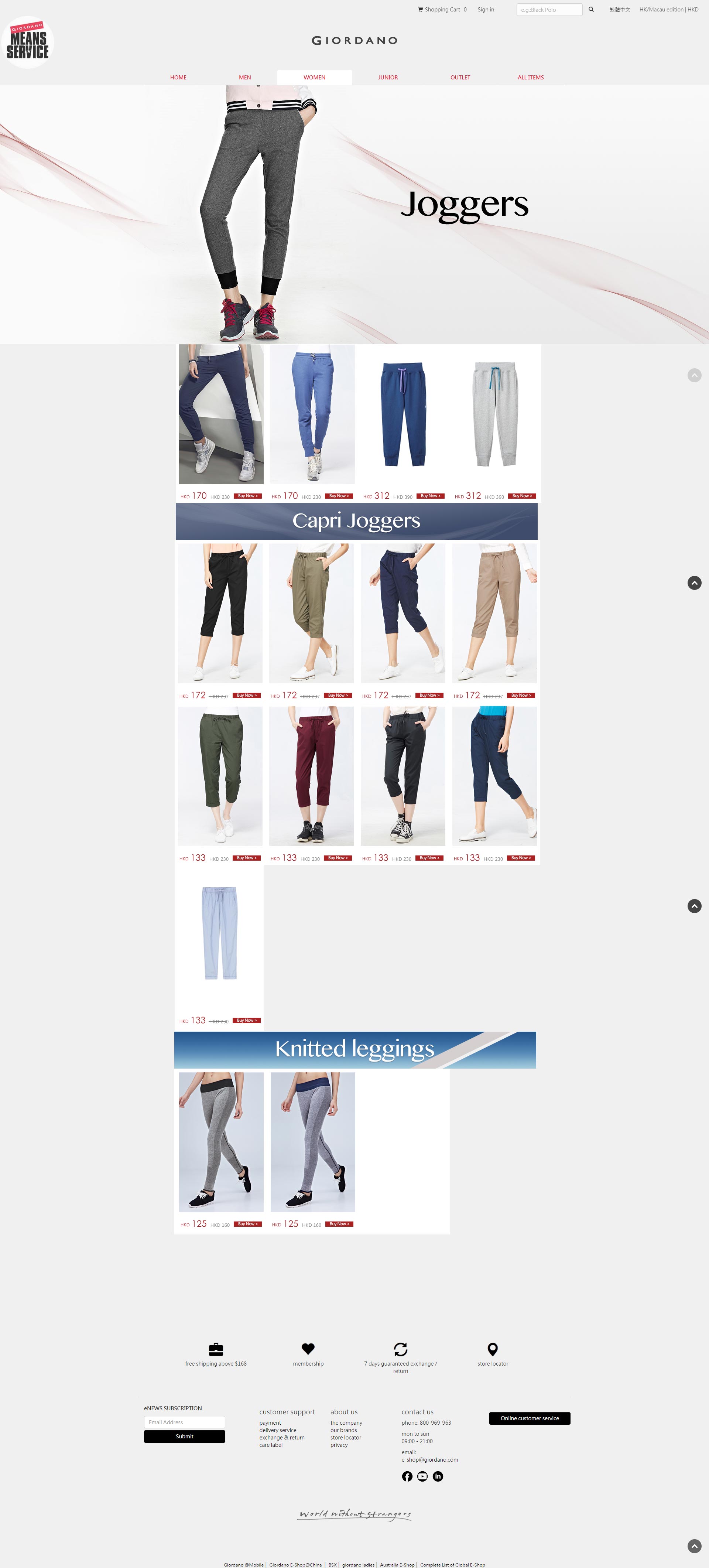Submit the eNews subscription
This screenshot has height=1568, width=709.
tap(184, 1436)
